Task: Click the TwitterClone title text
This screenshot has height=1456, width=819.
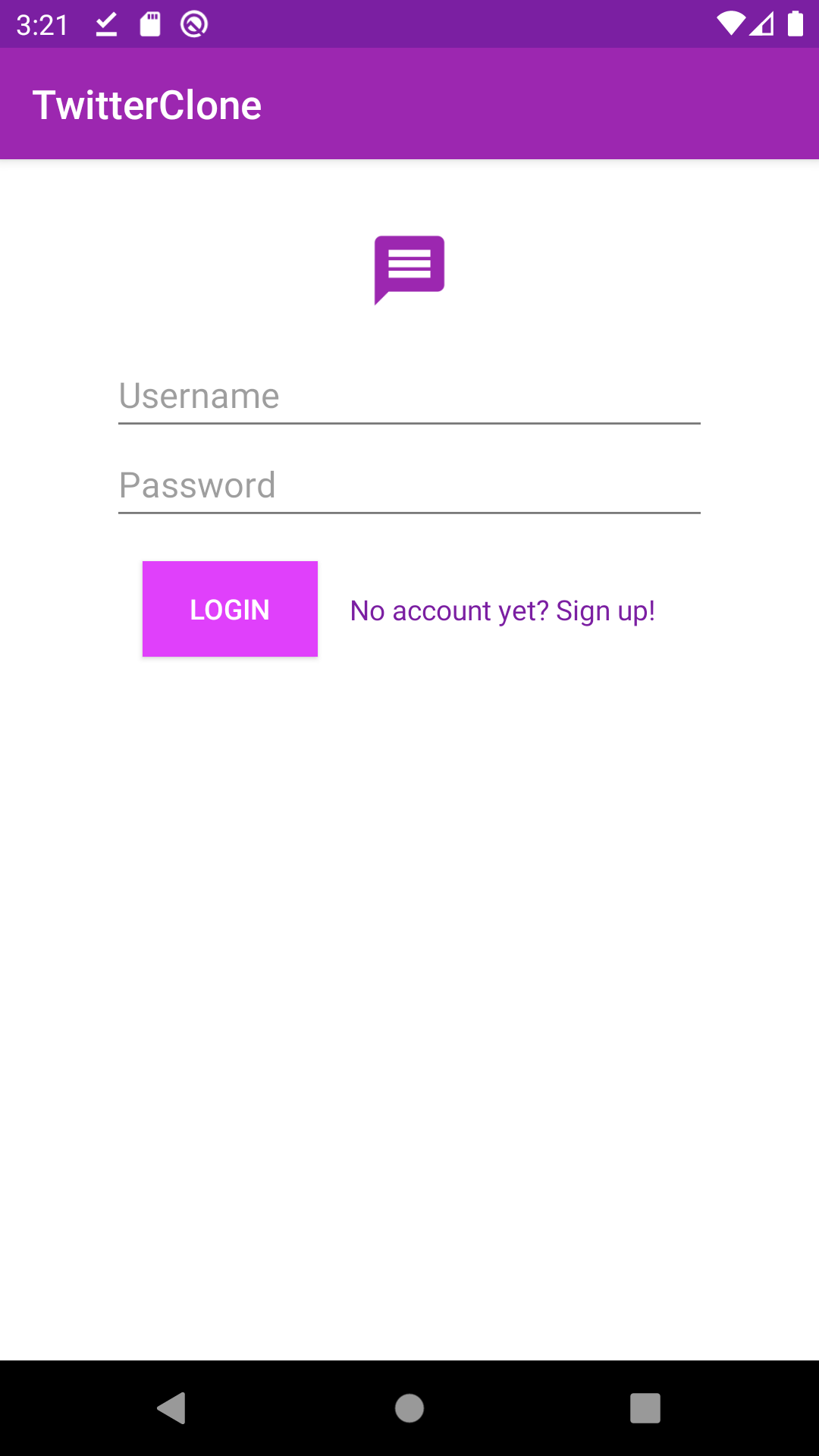Action: (x=148, y=104)
